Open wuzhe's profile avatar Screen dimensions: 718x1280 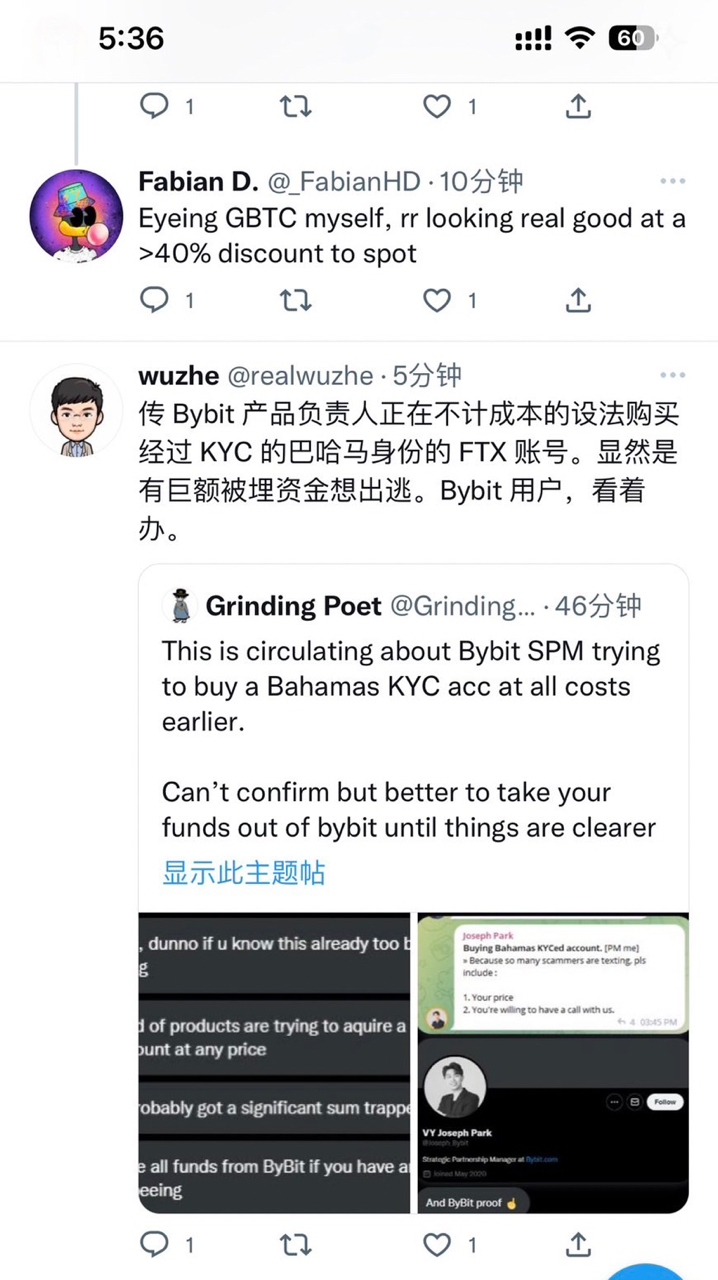76,410
